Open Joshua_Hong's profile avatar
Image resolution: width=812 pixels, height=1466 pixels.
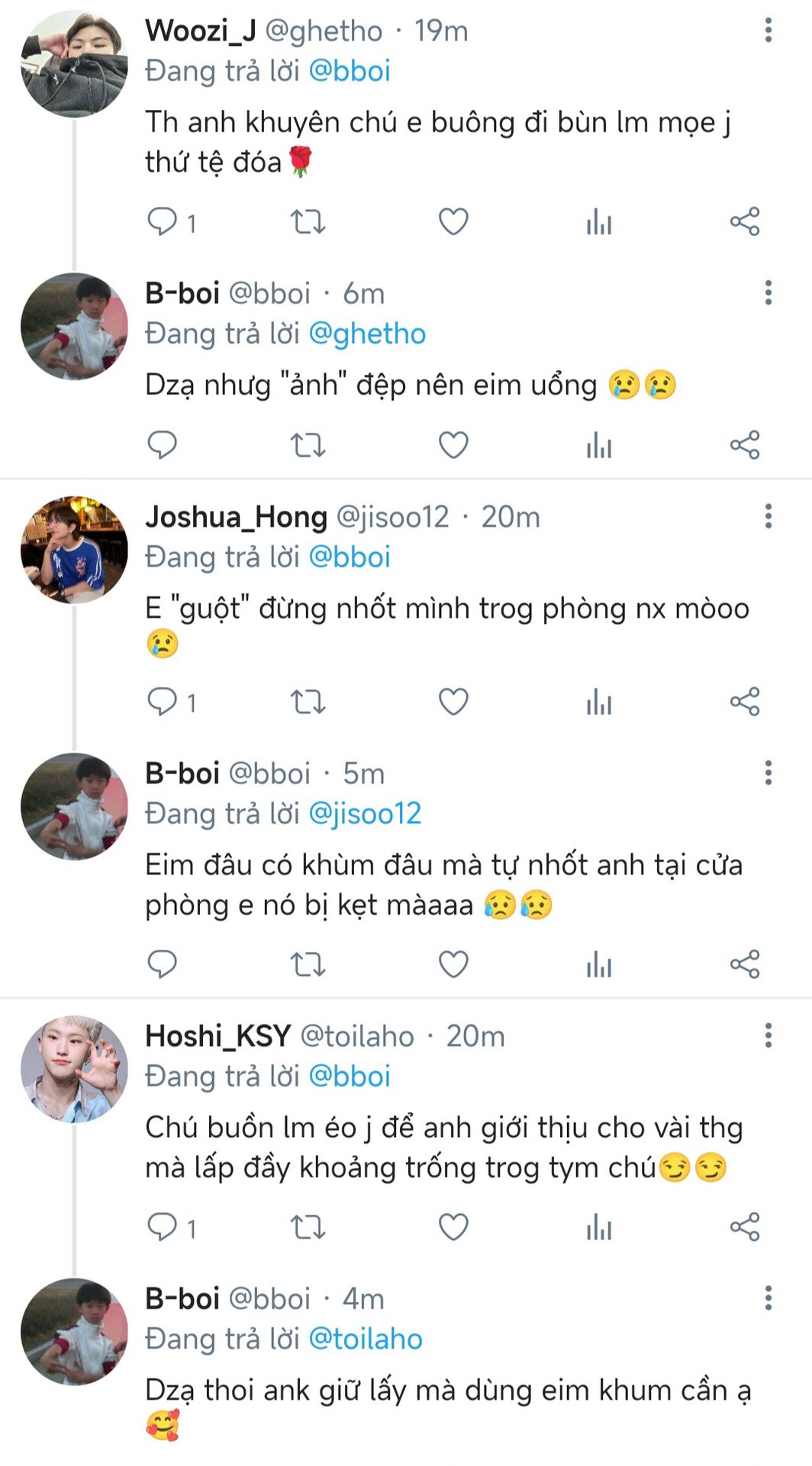74,550
